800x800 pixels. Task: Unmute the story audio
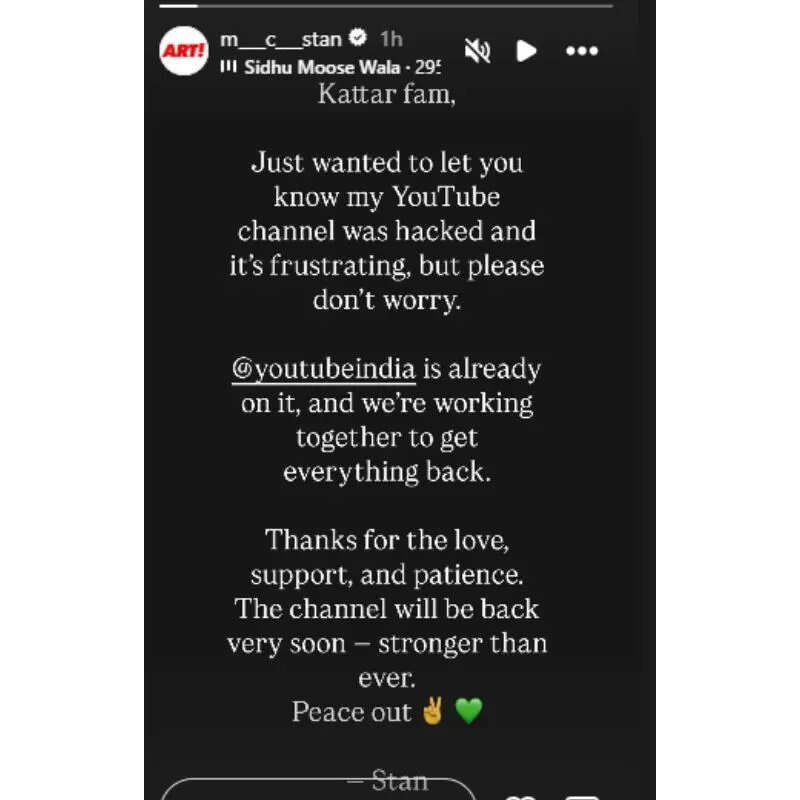(478, 51)
